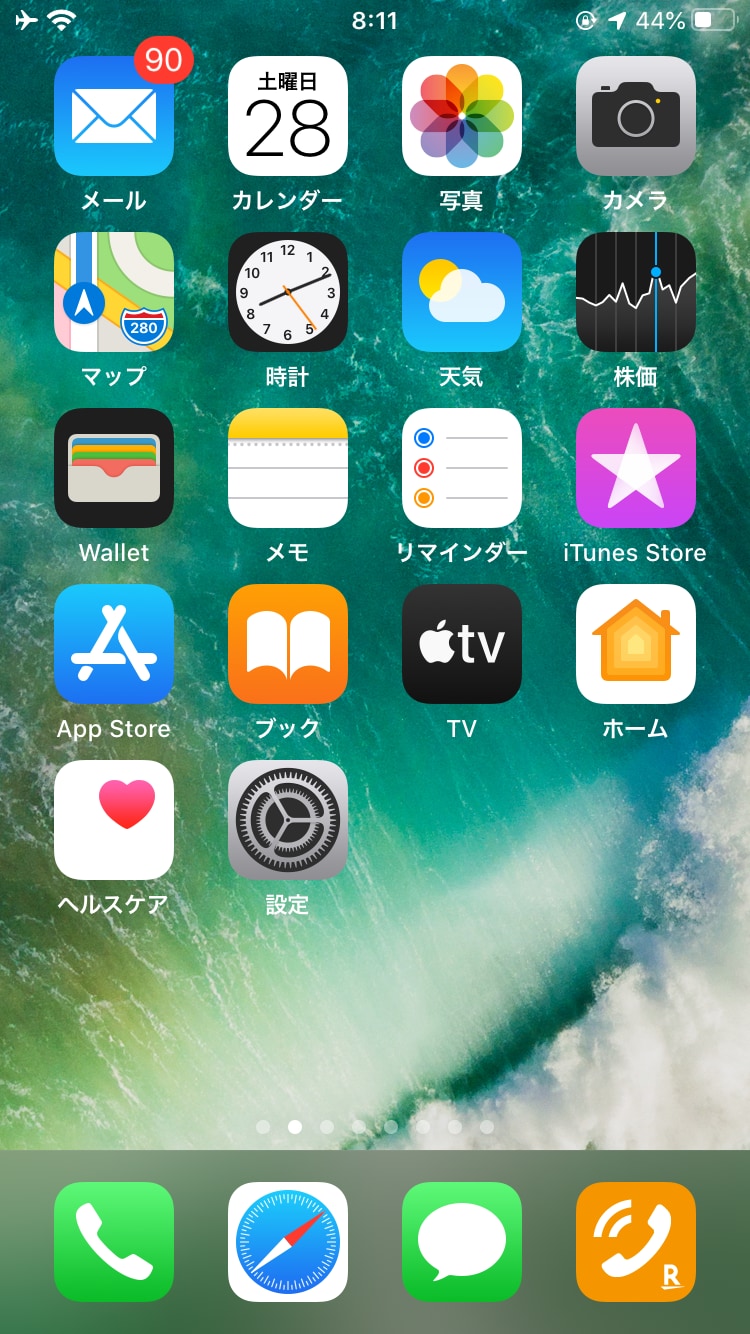
Task: Open the App Store
Action: 114,644
